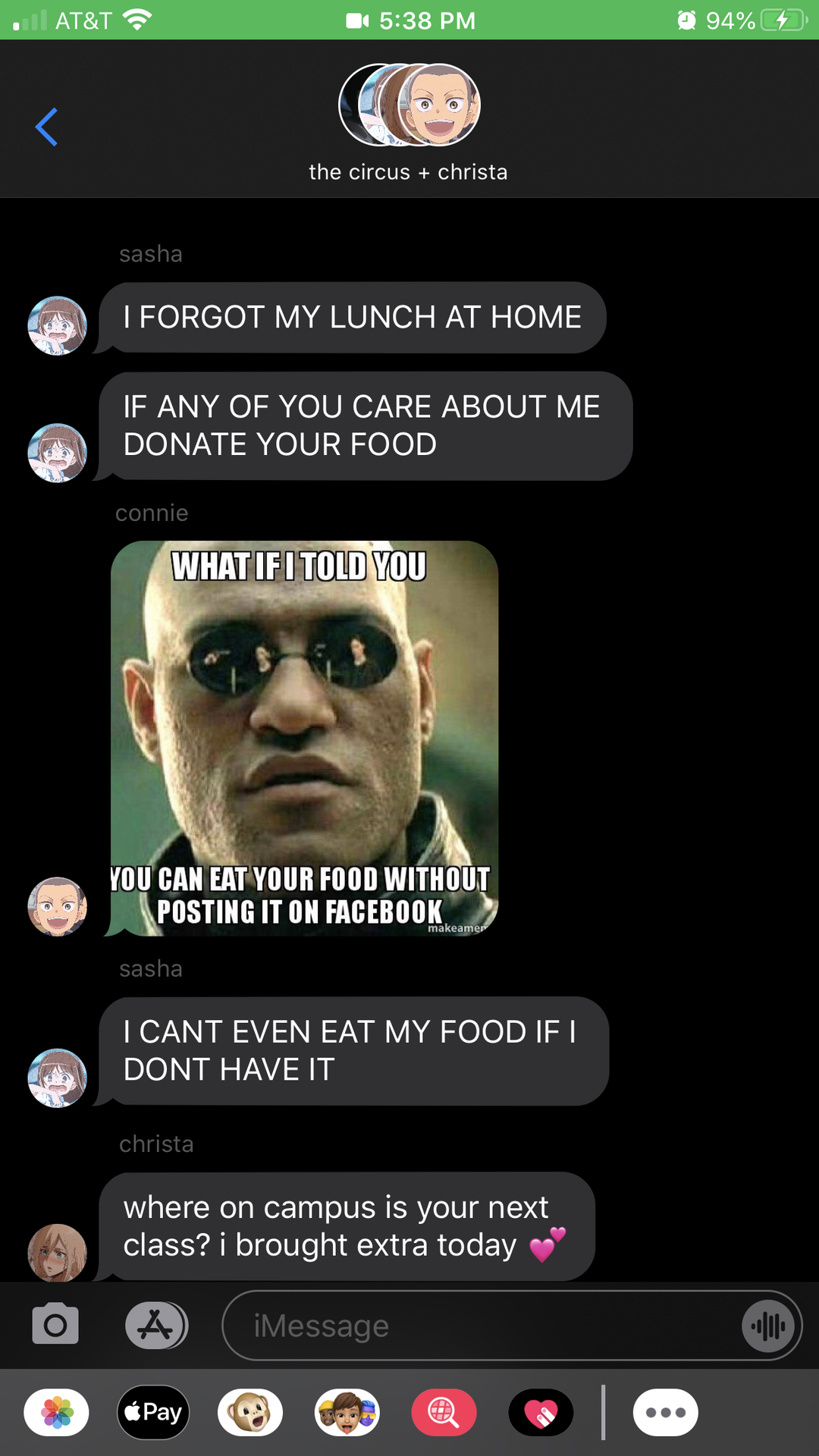The width and height of the screenshot is (819, 1456).
Task: Go back to the conversations list
Action: pyautogui.click(x=46, y=127)
